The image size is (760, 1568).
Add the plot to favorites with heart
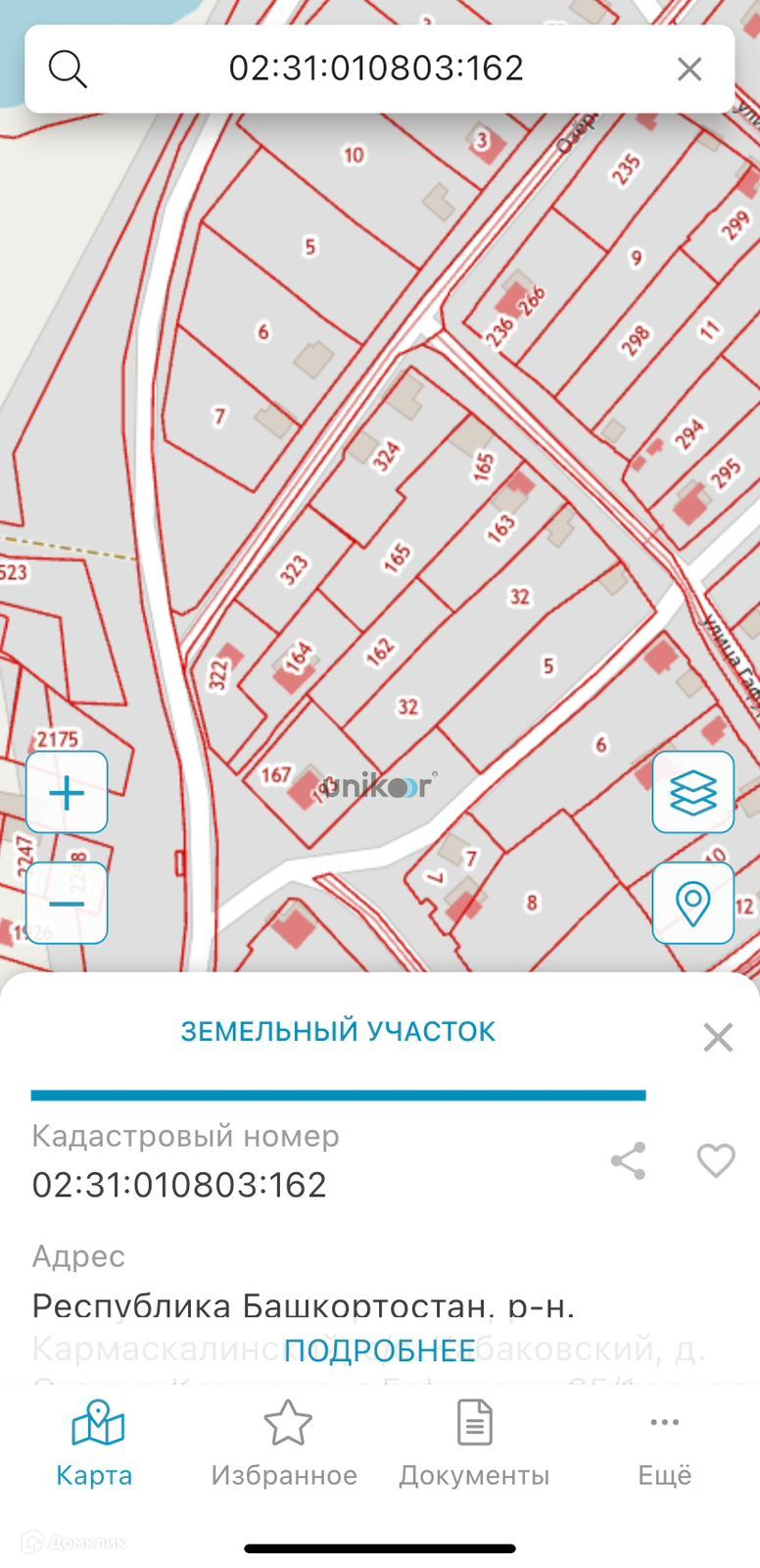[x=716, y=1161]
